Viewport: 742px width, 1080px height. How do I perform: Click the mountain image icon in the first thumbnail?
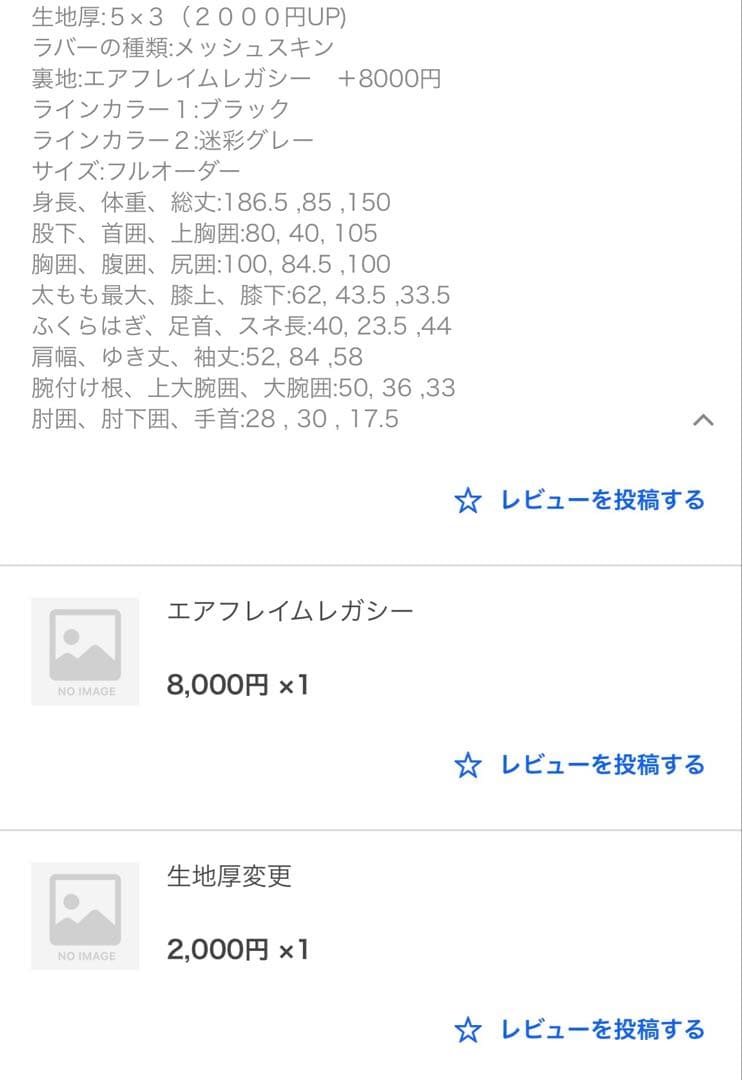[x=85, y=645]
